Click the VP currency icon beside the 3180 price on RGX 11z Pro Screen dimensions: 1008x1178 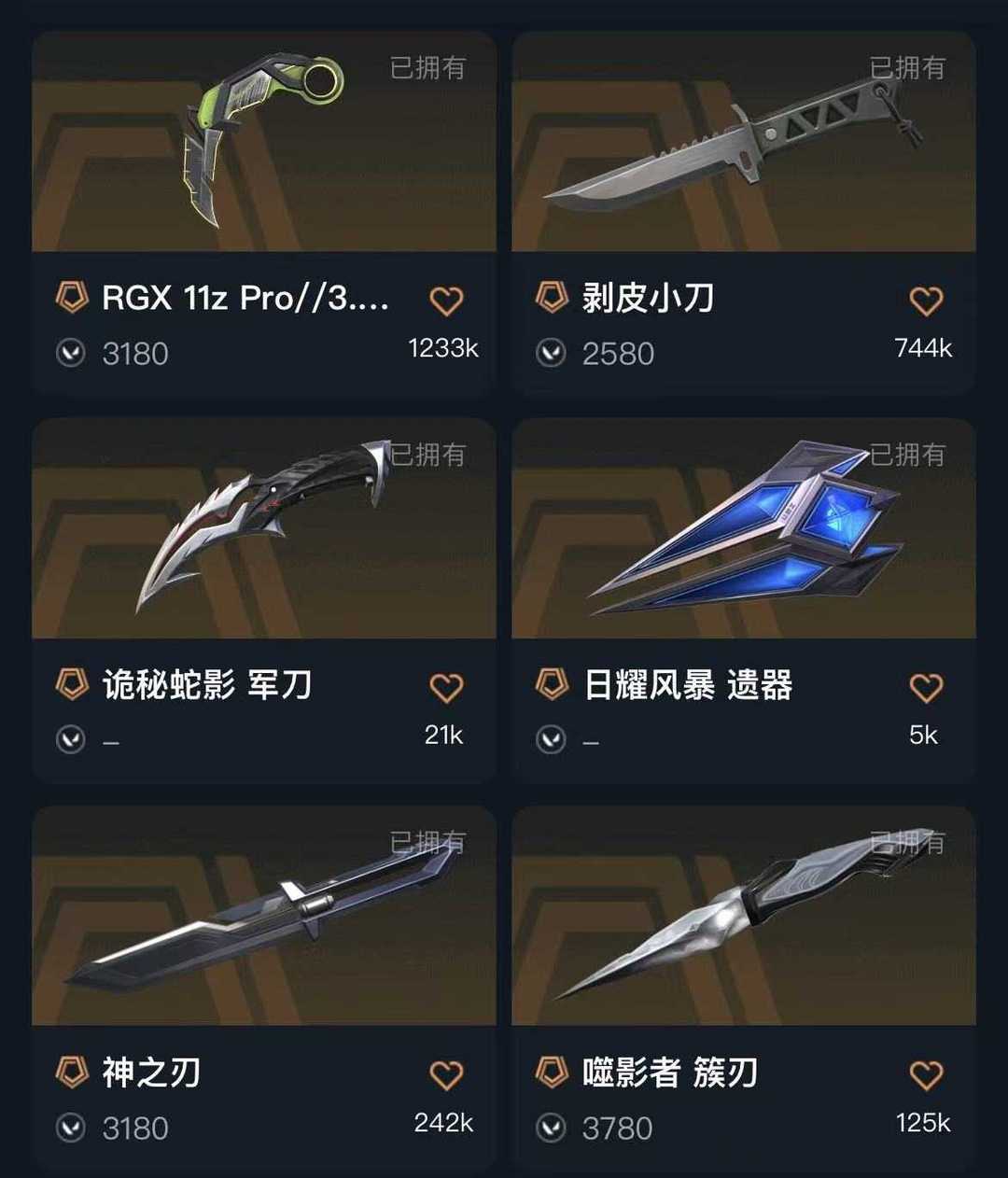[70, 353]
